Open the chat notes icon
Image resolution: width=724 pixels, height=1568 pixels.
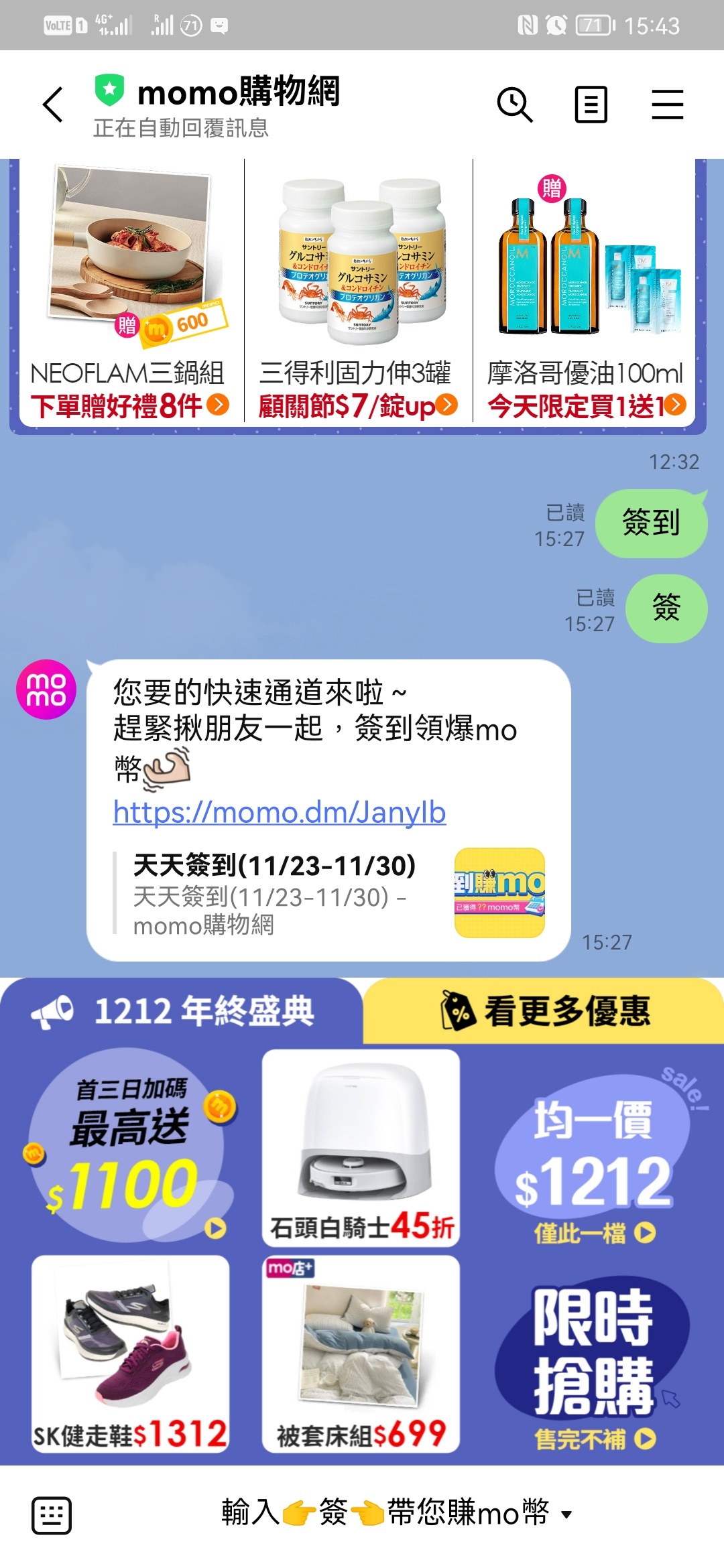pos(591,105)
